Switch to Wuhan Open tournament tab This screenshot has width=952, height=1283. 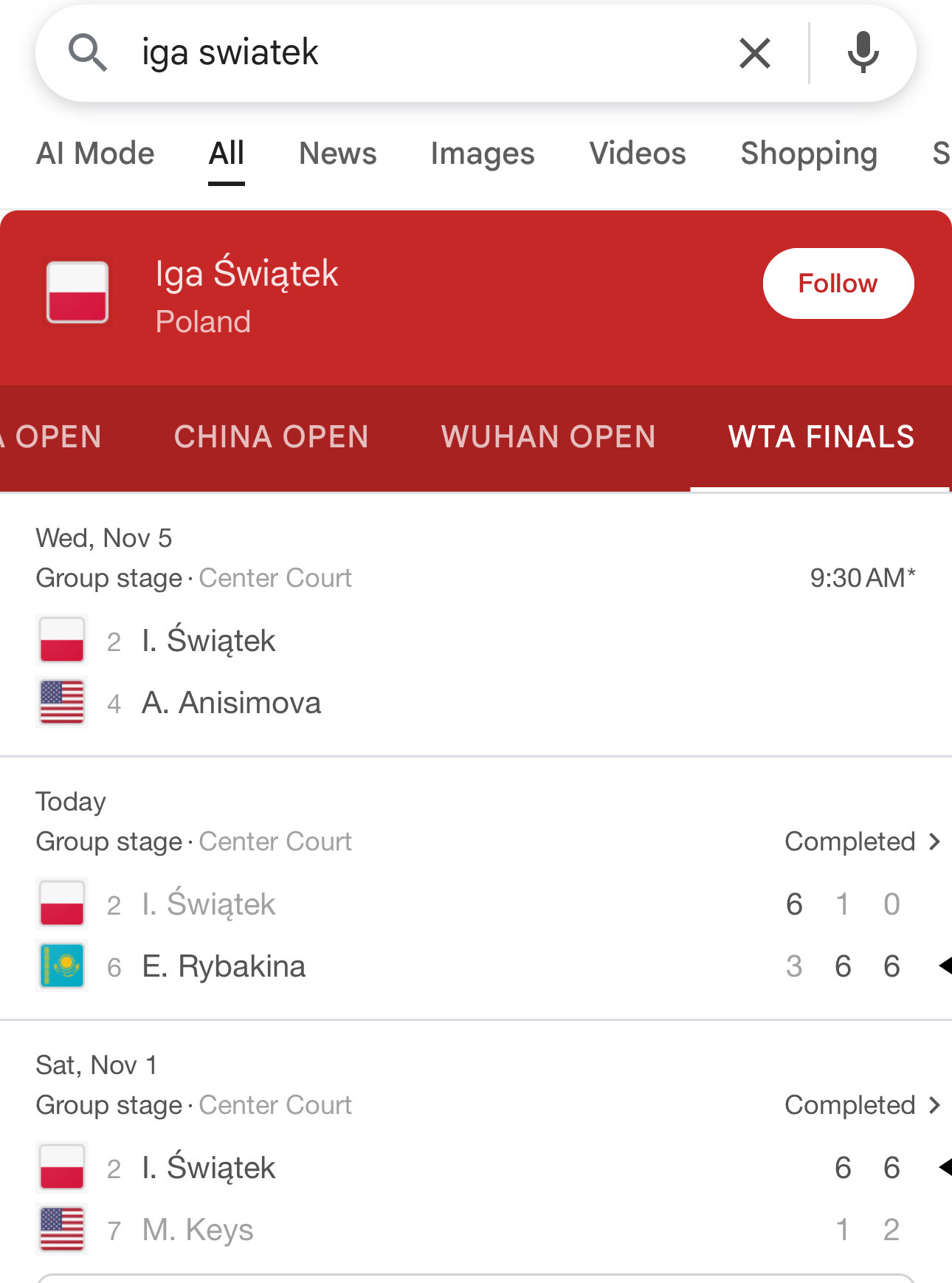pyautogui.click(x=548, y=437)
